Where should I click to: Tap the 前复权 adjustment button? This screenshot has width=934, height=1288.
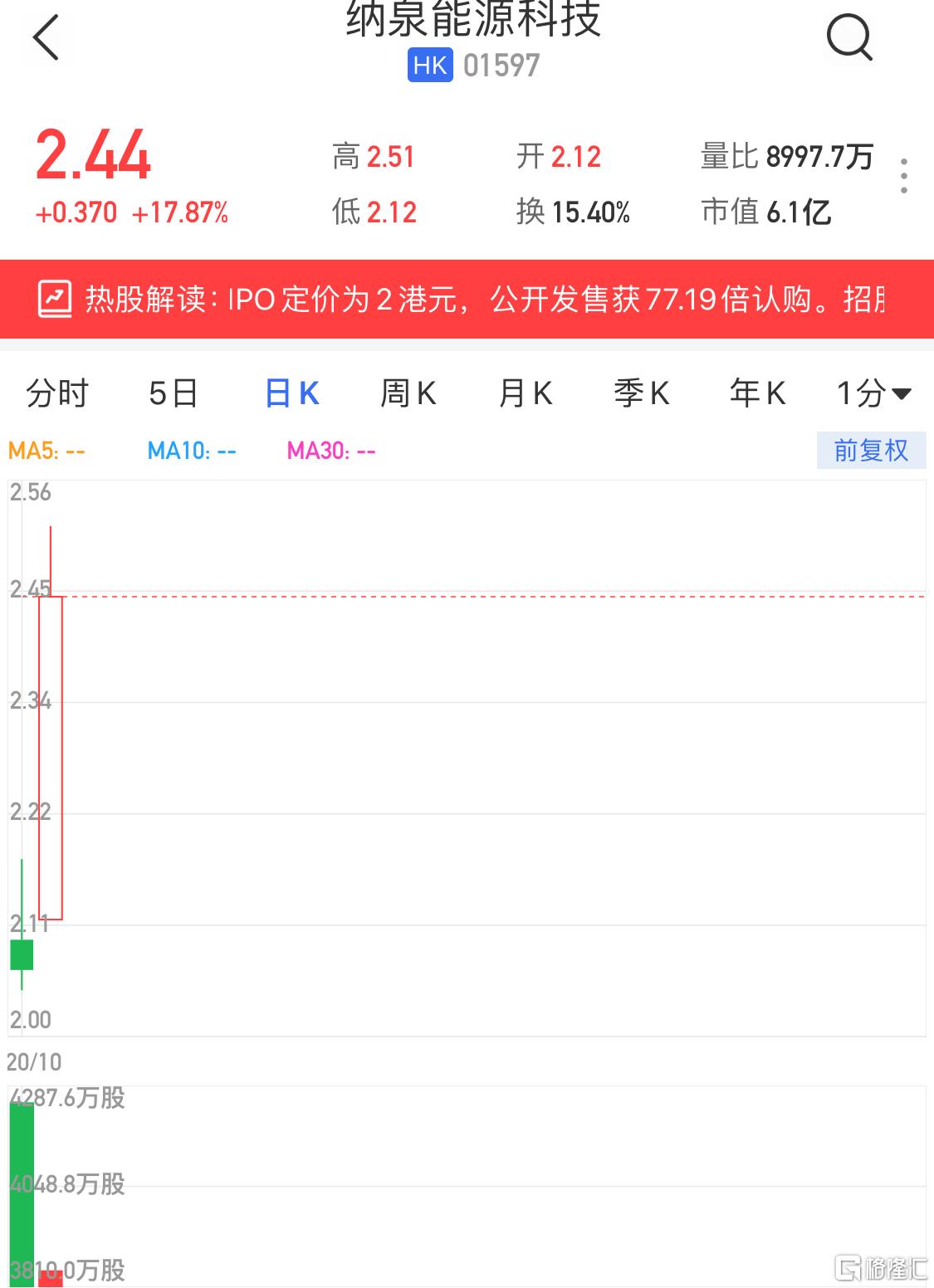click(871, 451)
